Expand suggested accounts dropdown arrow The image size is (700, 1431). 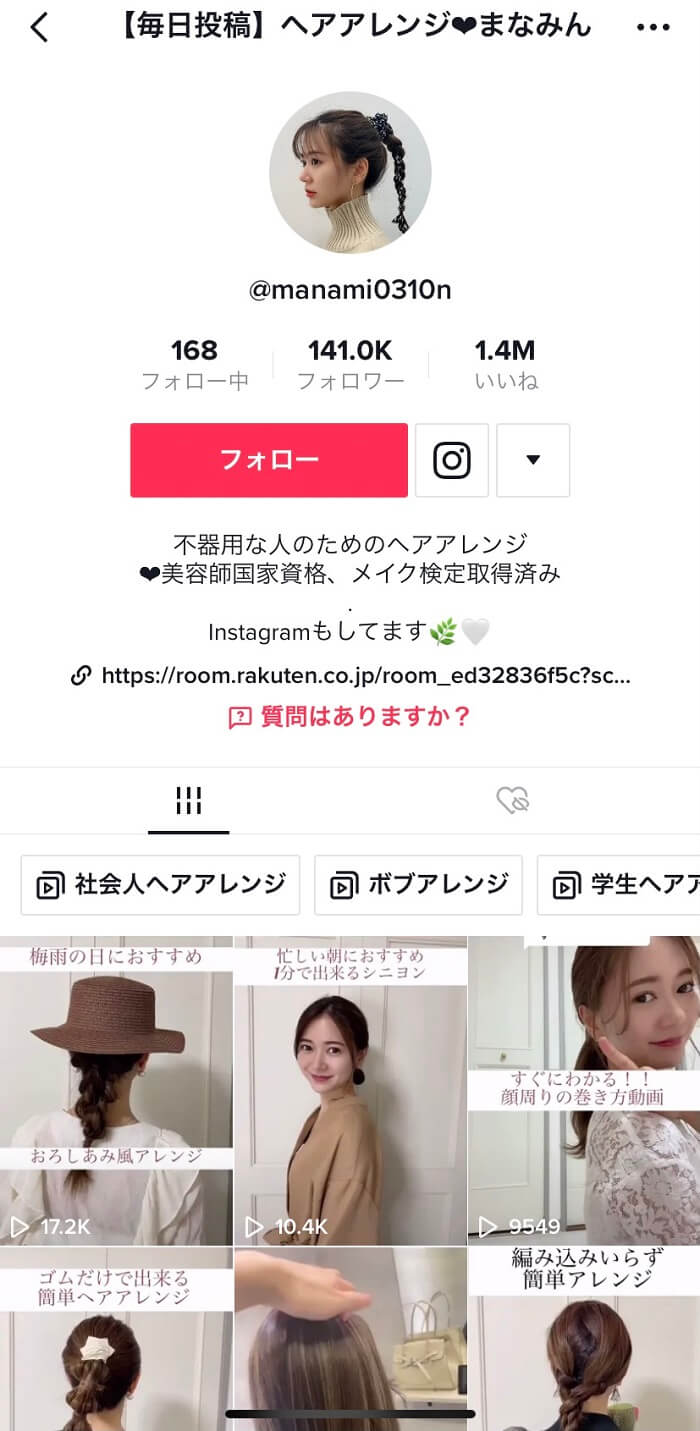533,460
